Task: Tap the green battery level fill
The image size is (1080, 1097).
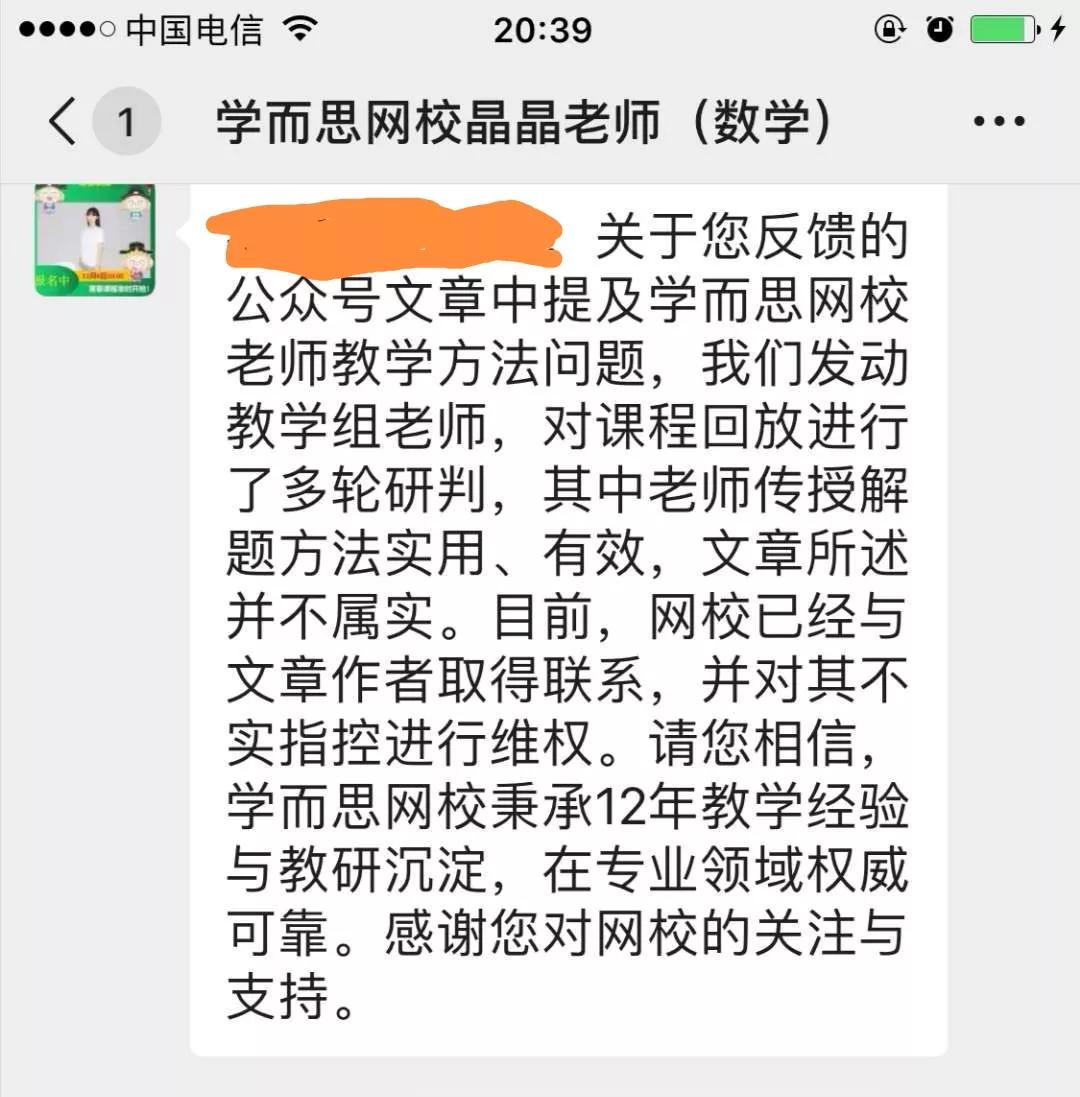Action: click(997, 29)
